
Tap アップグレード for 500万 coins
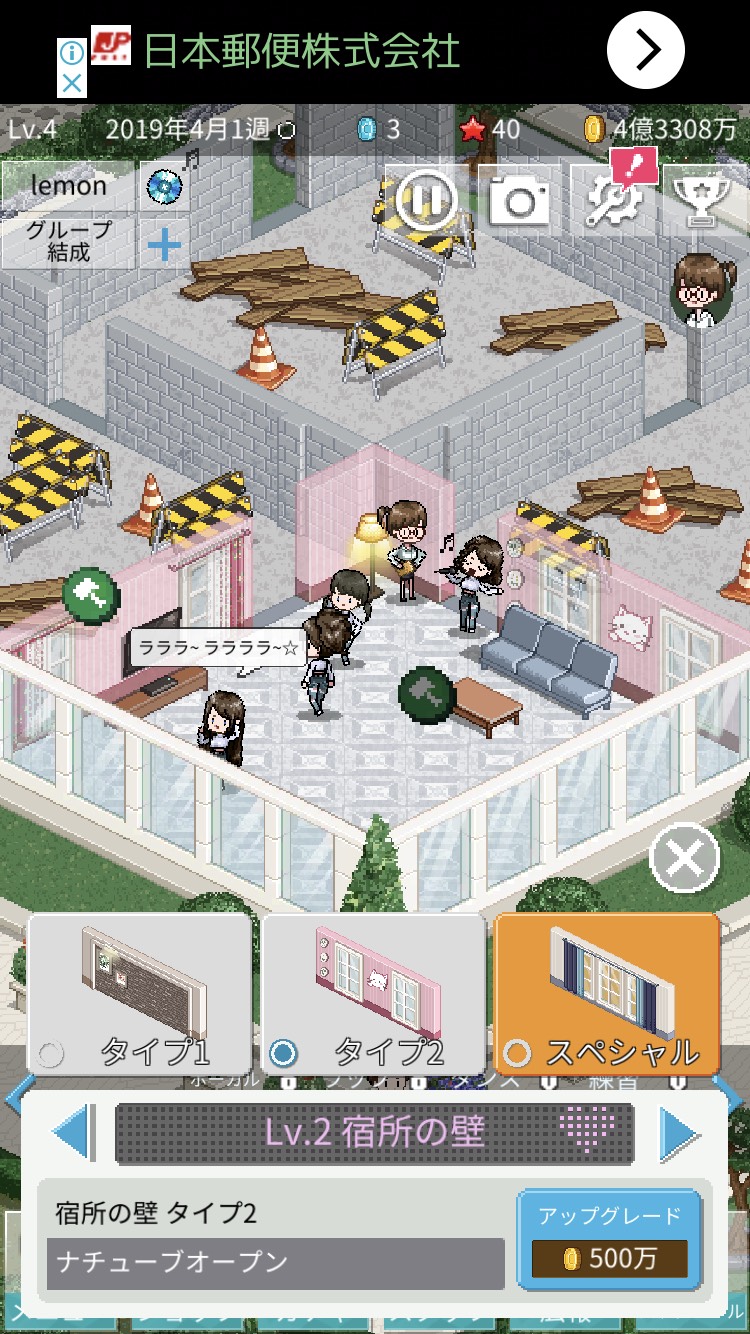609,1239
